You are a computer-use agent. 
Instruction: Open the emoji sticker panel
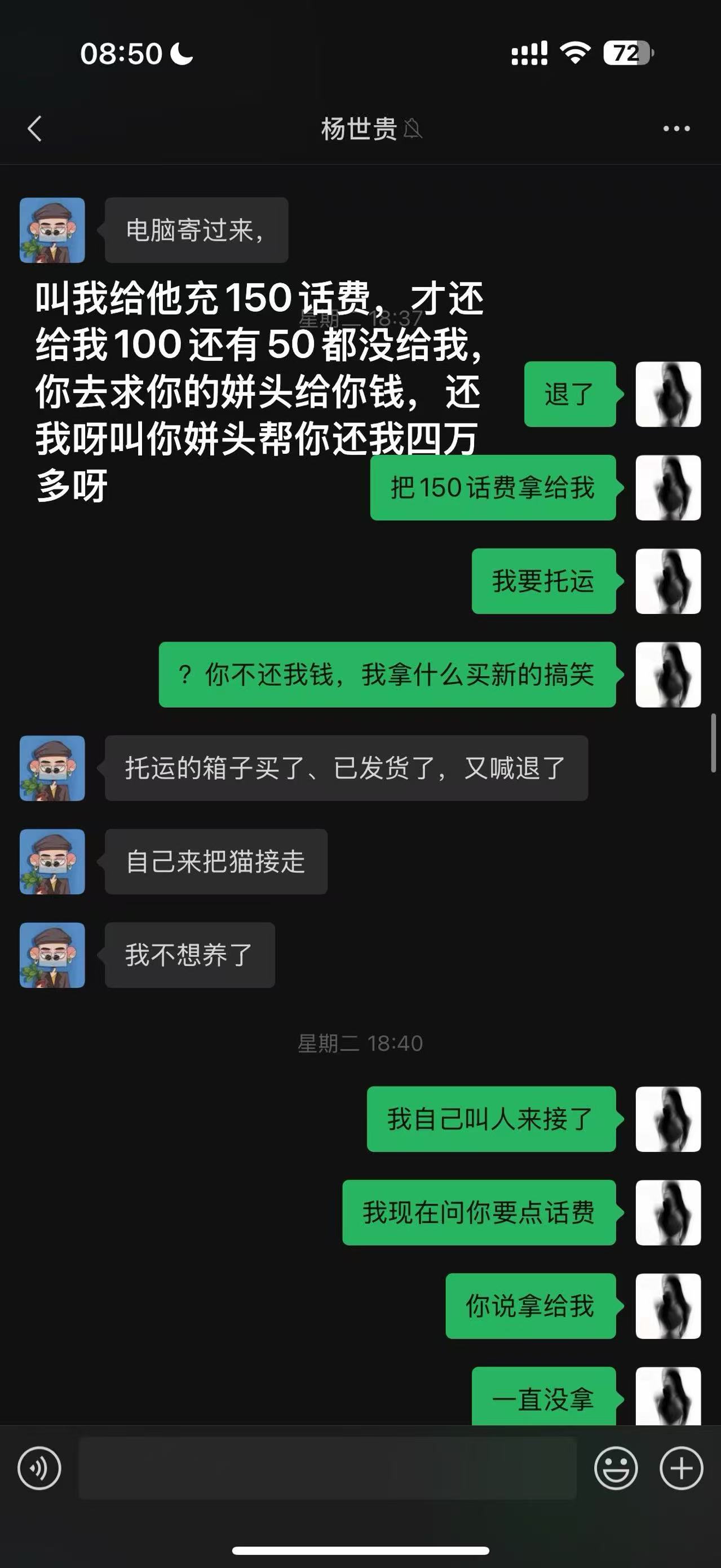(616, 1468)
